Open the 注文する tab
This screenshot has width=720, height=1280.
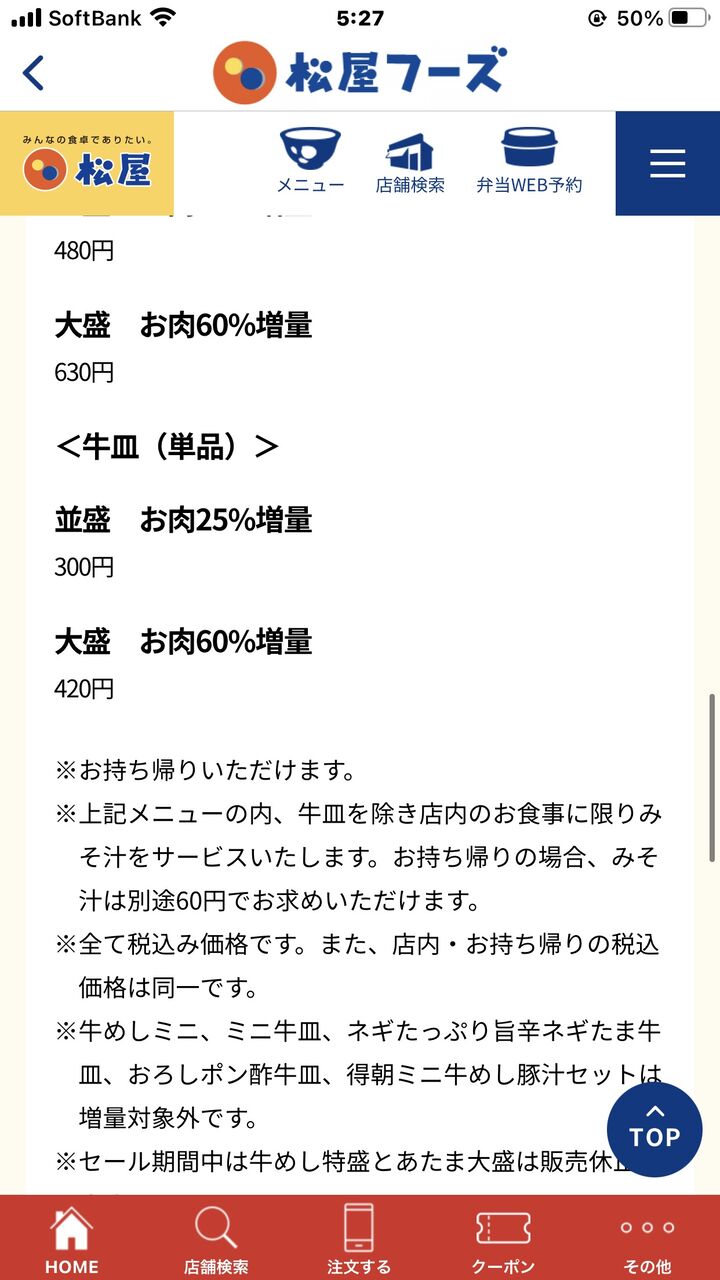tap(359, 1238)
